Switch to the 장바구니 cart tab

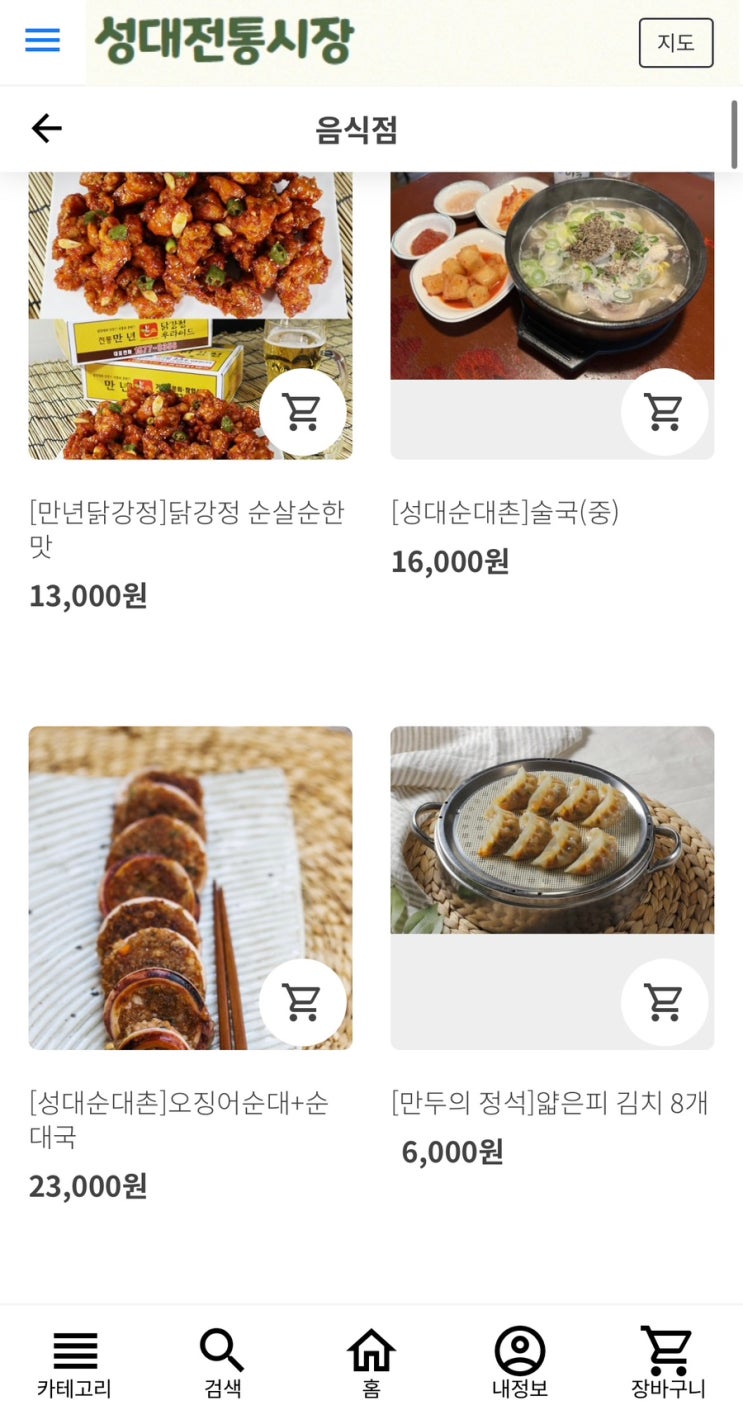coord(668,1362)
